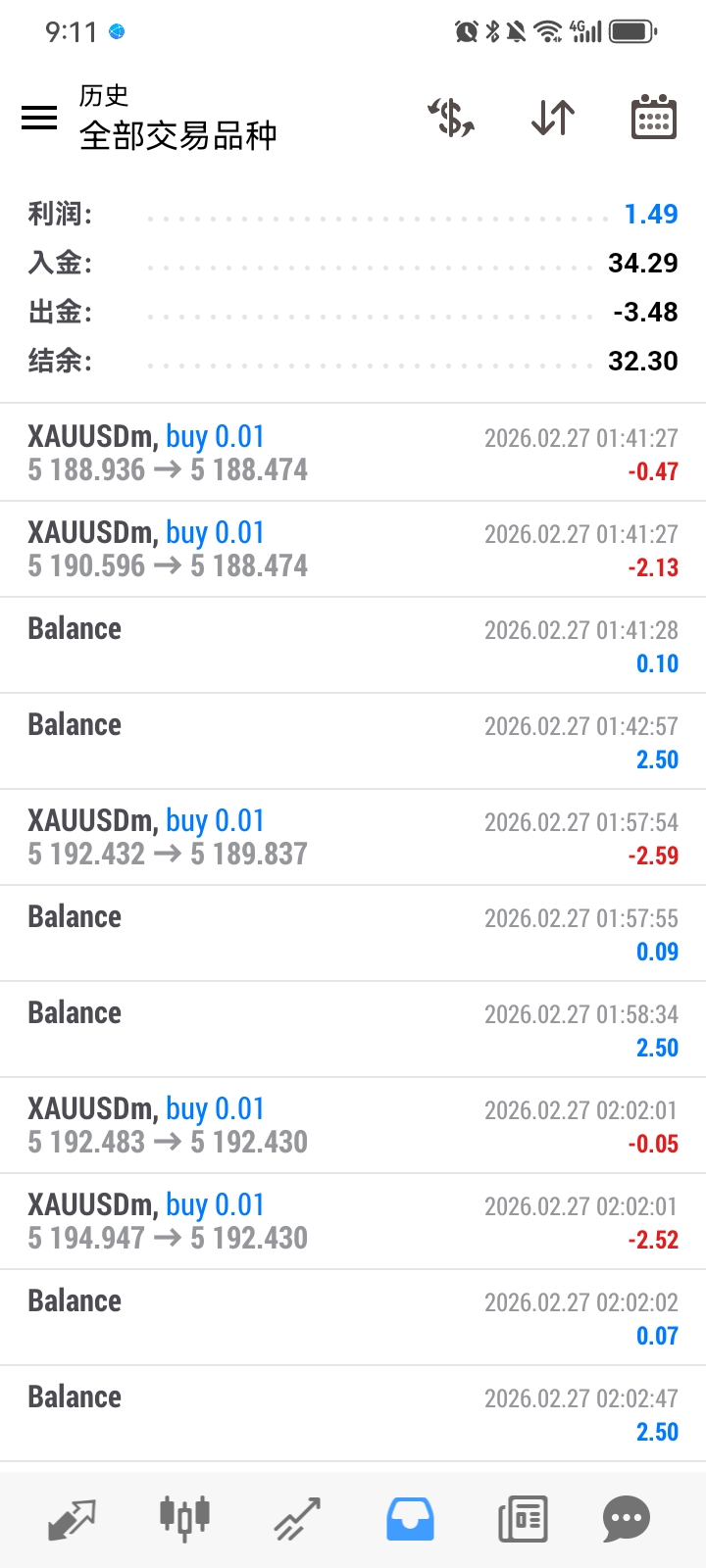Expand the XAUUSDm trade with -2.13 loss

point(353,549)
